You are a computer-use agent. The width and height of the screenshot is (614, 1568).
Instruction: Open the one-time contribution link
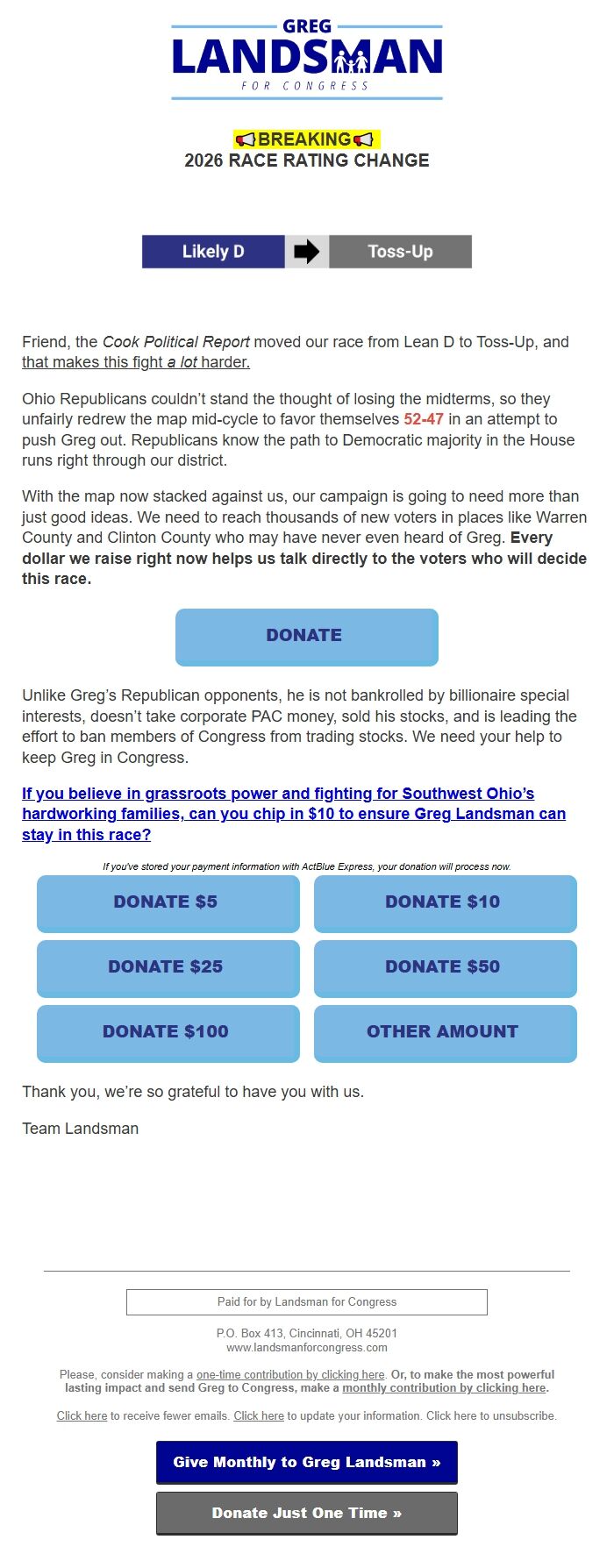tap(290, 1374)
